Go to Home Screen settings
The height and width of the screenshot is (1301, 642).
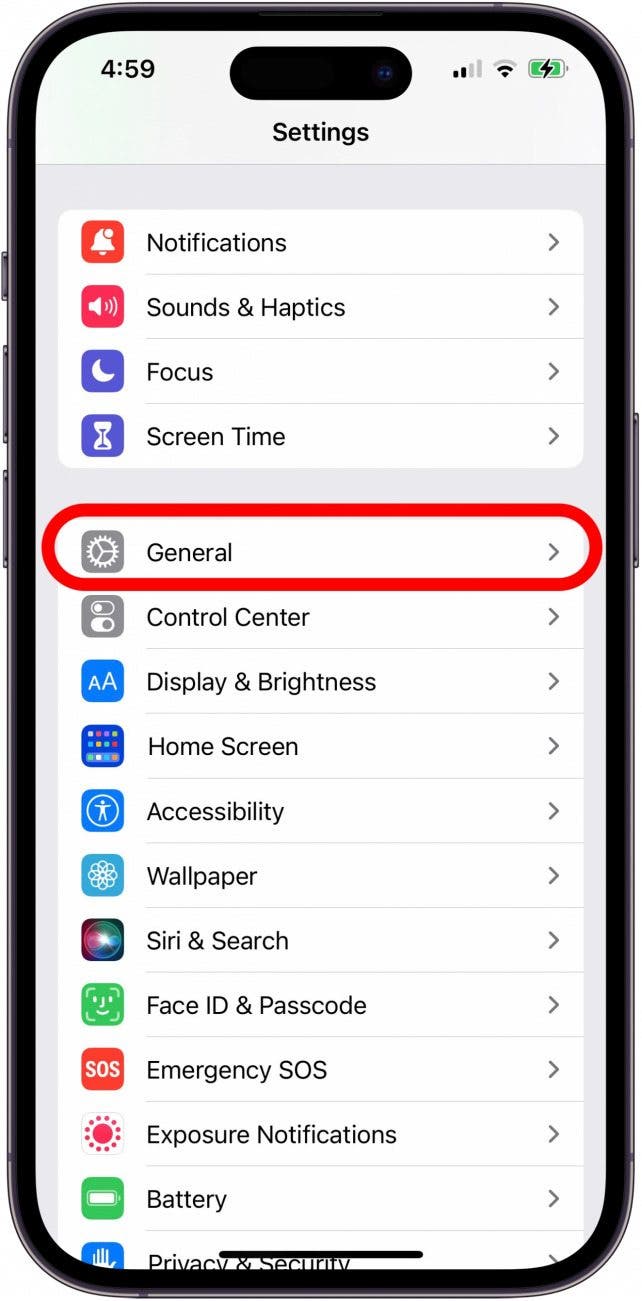(x=320, y=747)
